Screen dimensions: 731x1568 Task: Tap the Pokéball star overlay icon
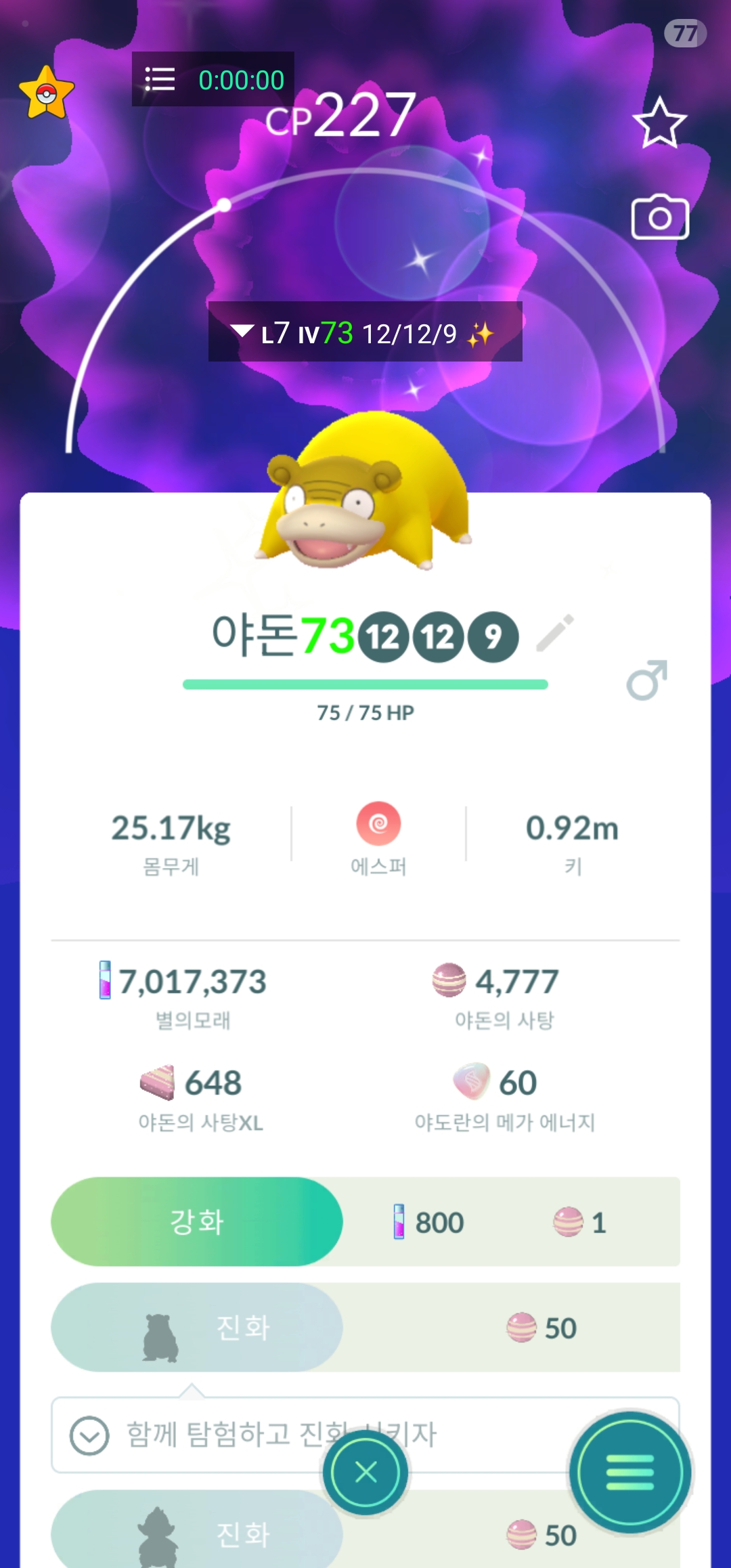(x=46, y=93)
